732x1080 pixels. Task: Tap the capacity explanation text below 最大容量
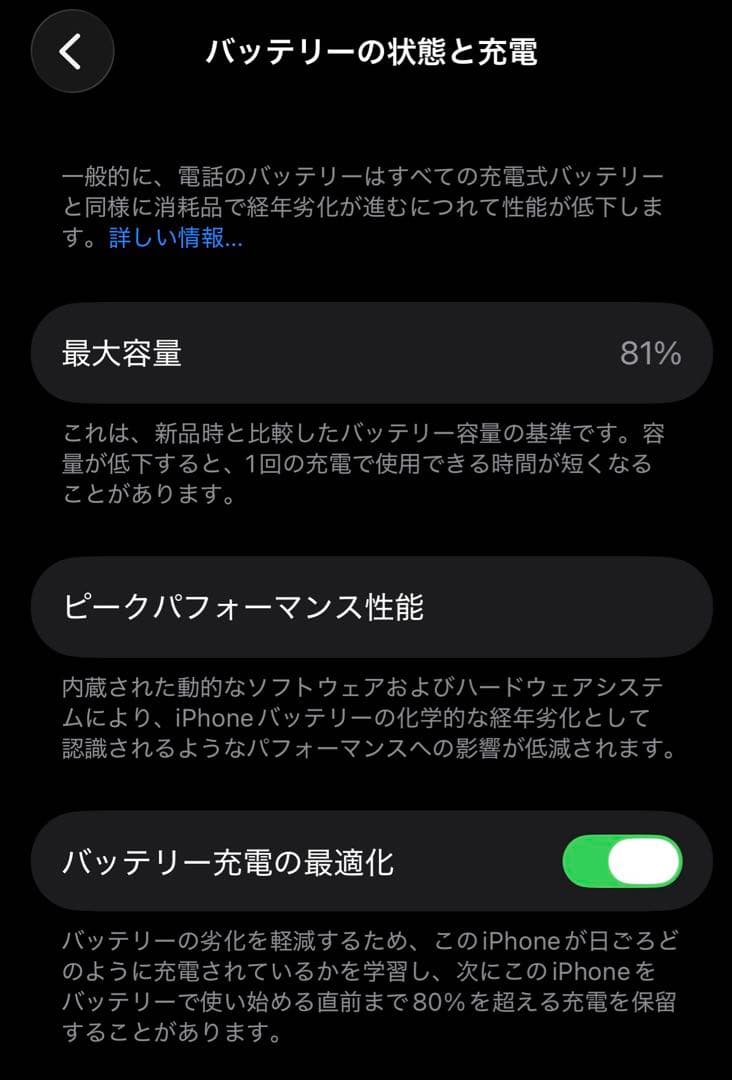coord(366,458)
